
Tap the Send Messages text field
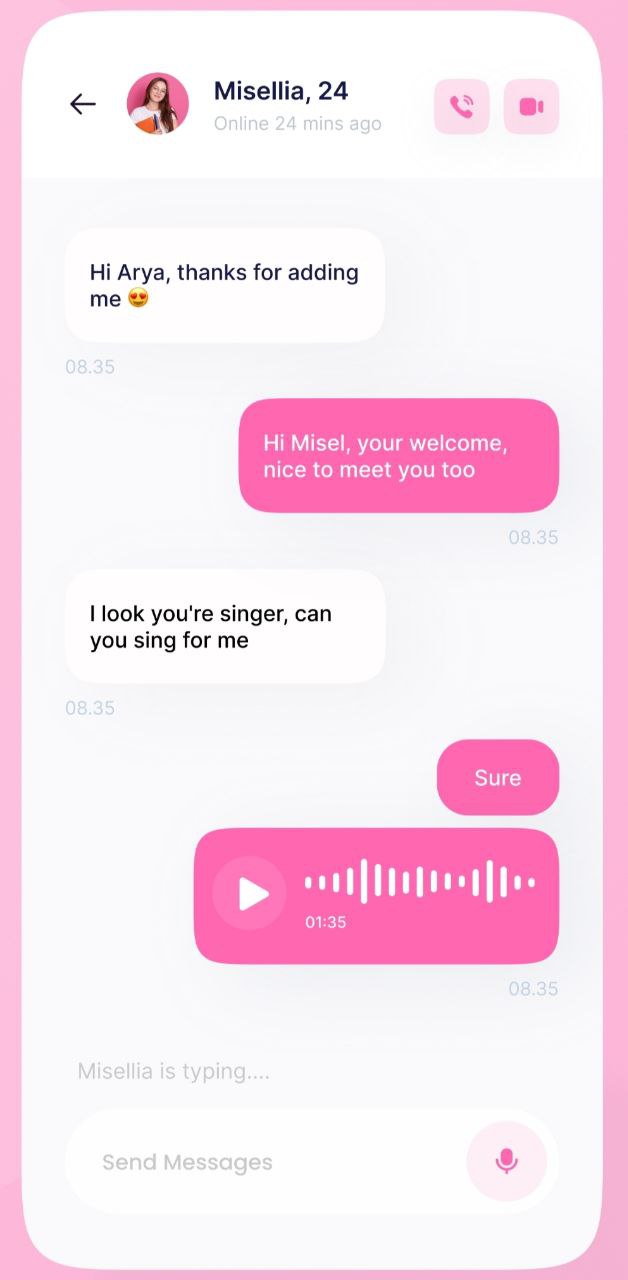(x=260, y=1162)
